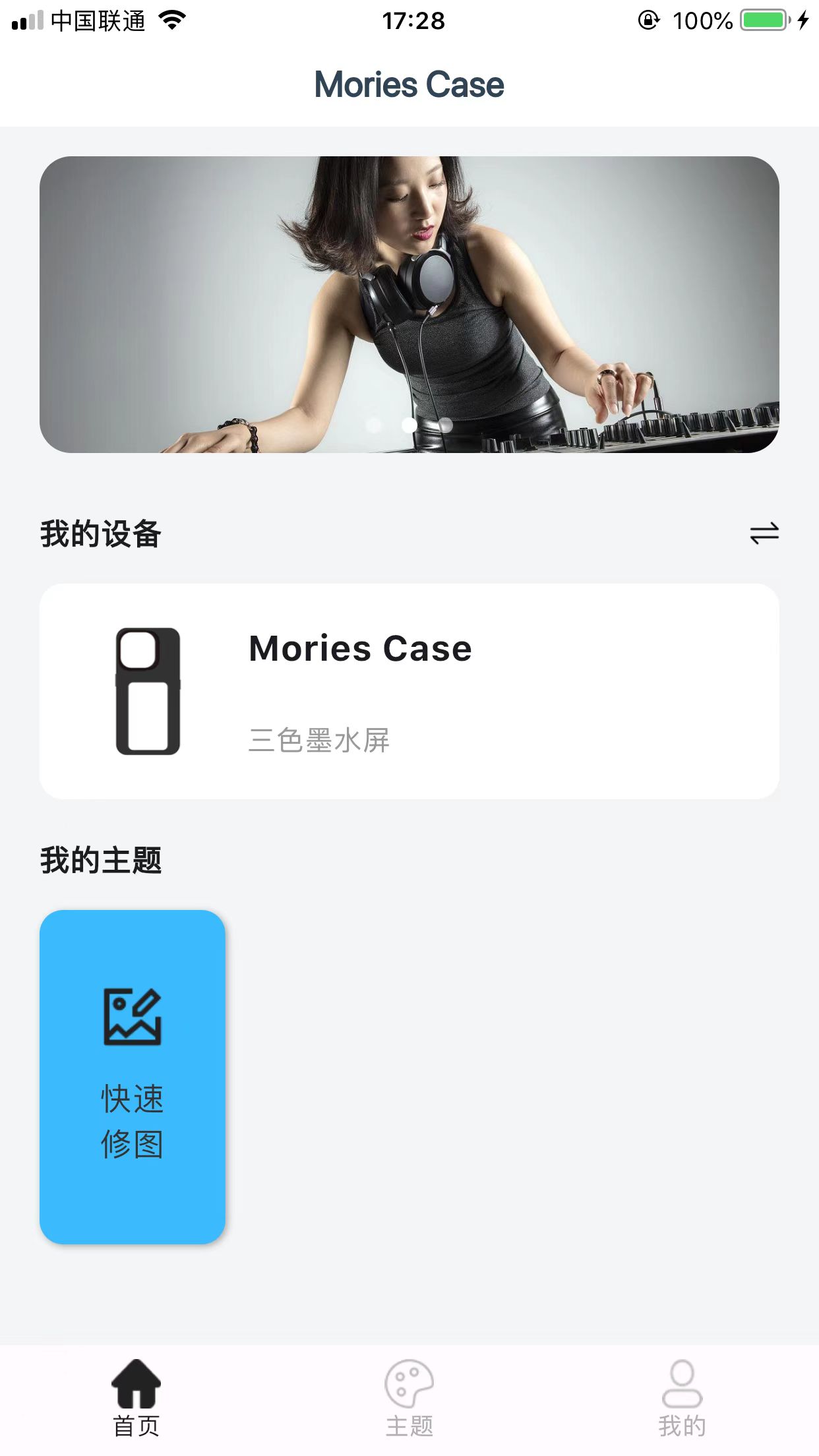The image size is (819, 1456).
Task: Tap the switch device arrows icon
Action: click(x=764, y=533)
